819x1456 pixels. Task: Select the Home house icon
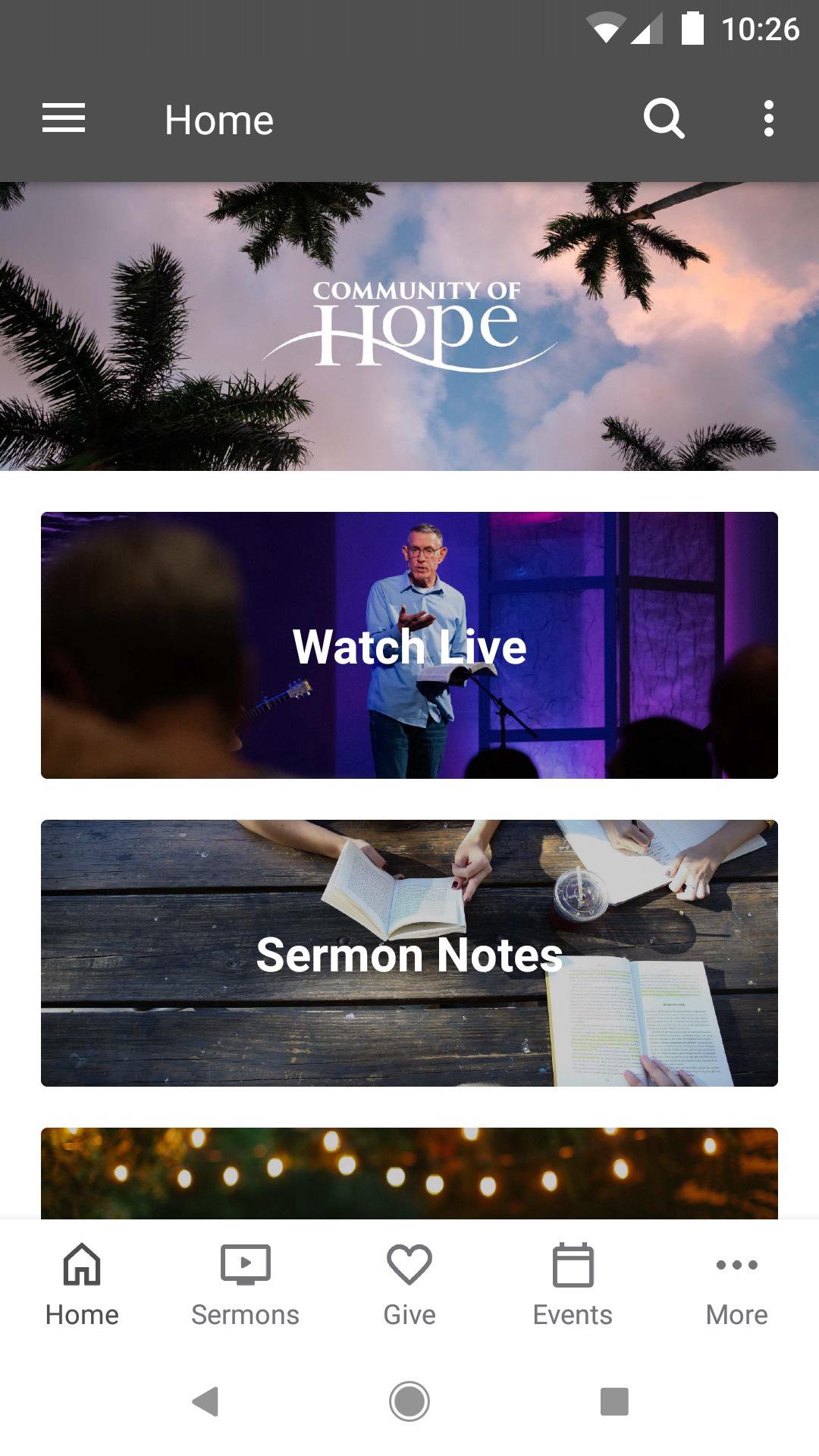coord(81,1265)
